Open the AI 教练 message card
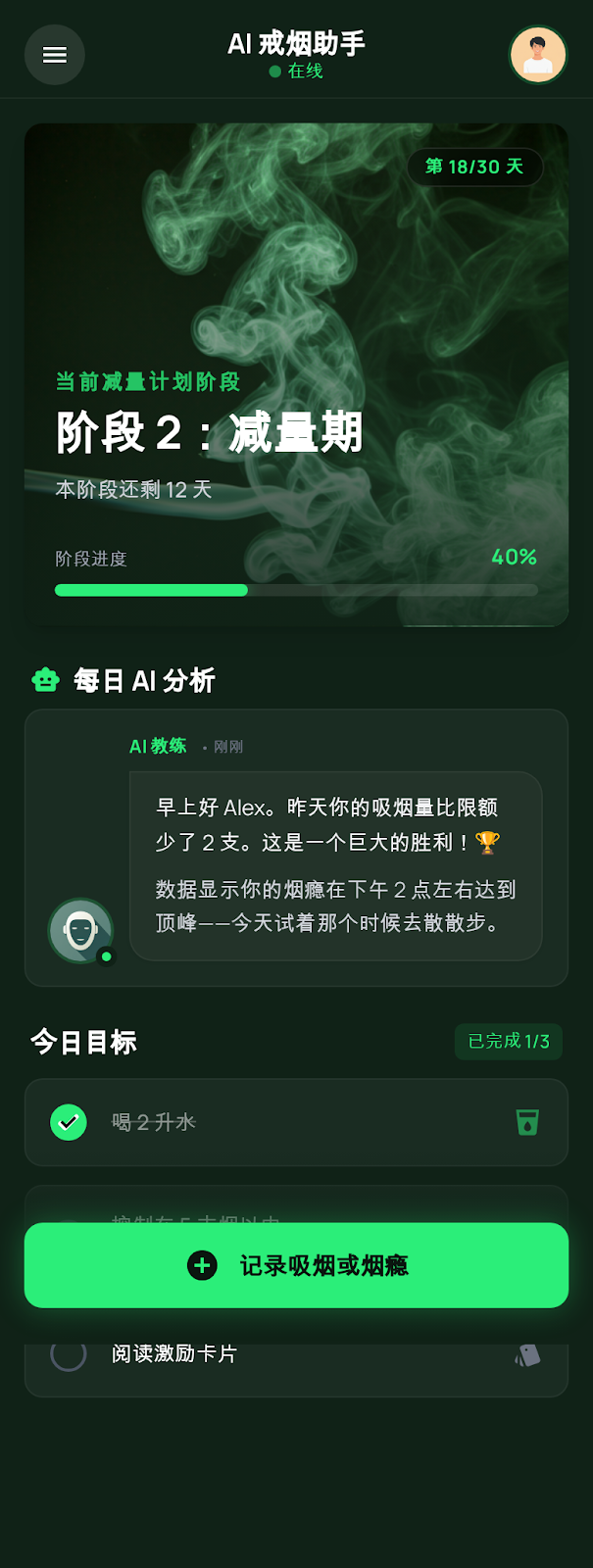This screenshot has height=1568, width=593. pos(335,864)
